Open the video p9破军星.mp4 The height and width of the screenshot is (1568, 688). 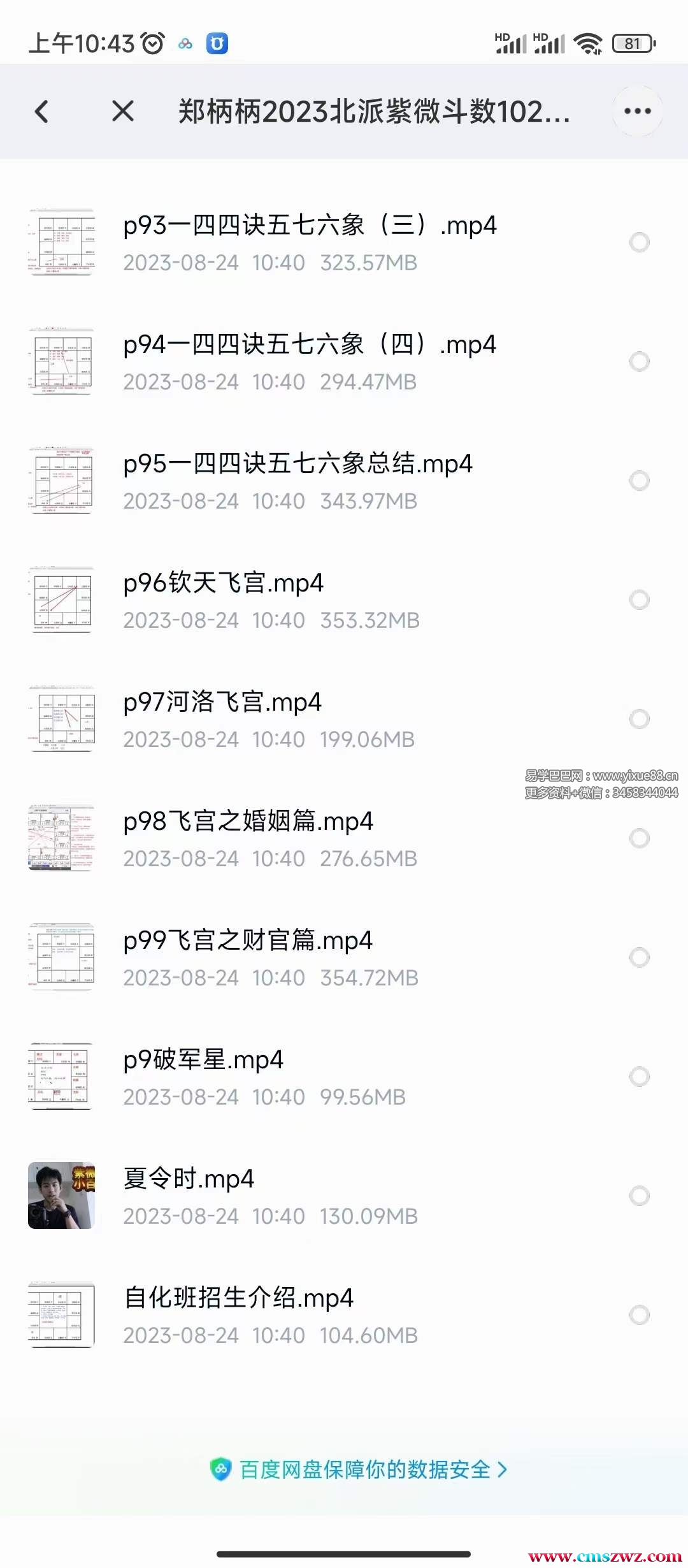pos(203,1061)
